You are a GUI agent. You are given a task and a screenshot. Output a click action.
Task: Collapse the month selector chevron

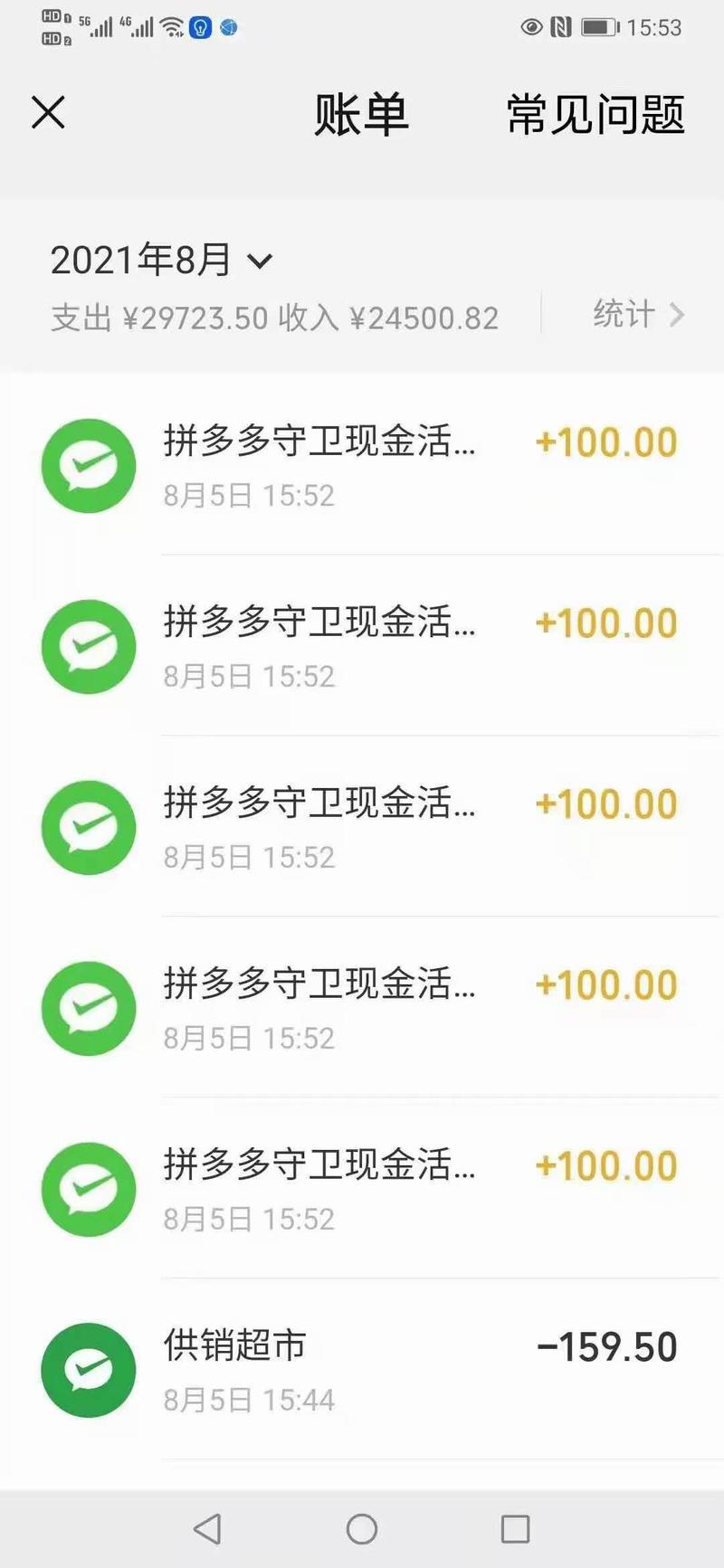(262, 262)
